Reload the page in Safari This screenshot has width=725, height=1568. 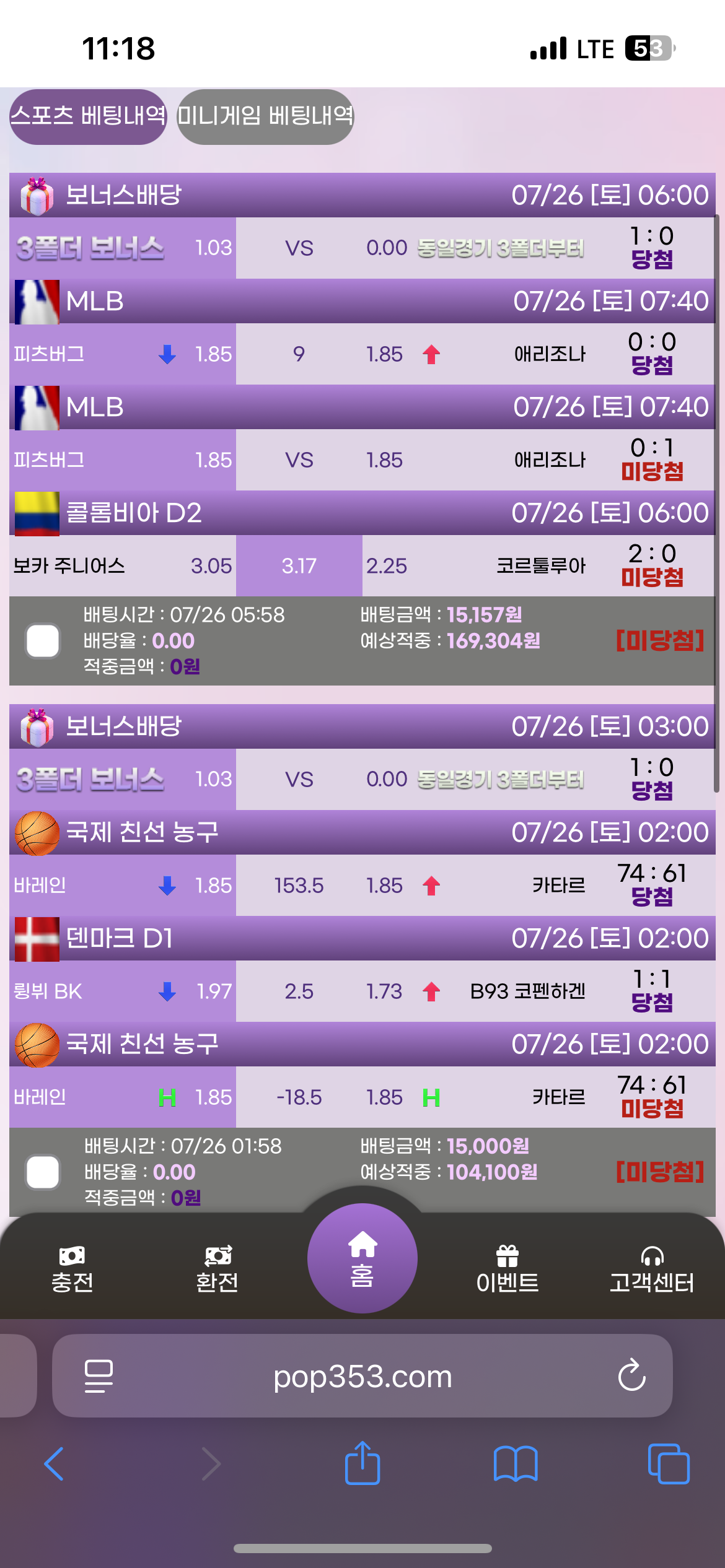631,1376
